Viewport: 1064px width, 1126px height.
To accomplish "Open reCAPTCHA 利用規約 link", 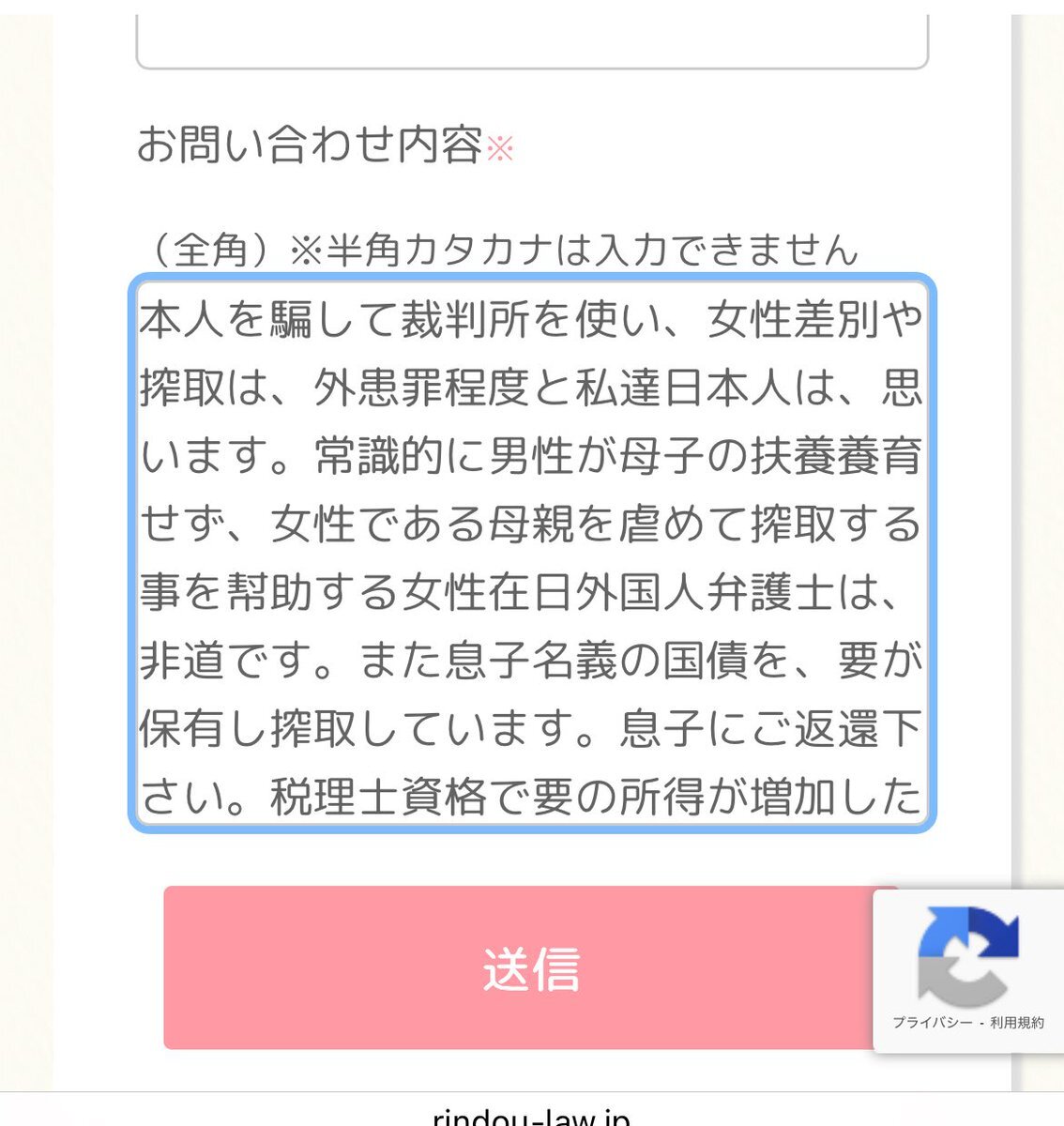I will click(x=1016, y=1023).
